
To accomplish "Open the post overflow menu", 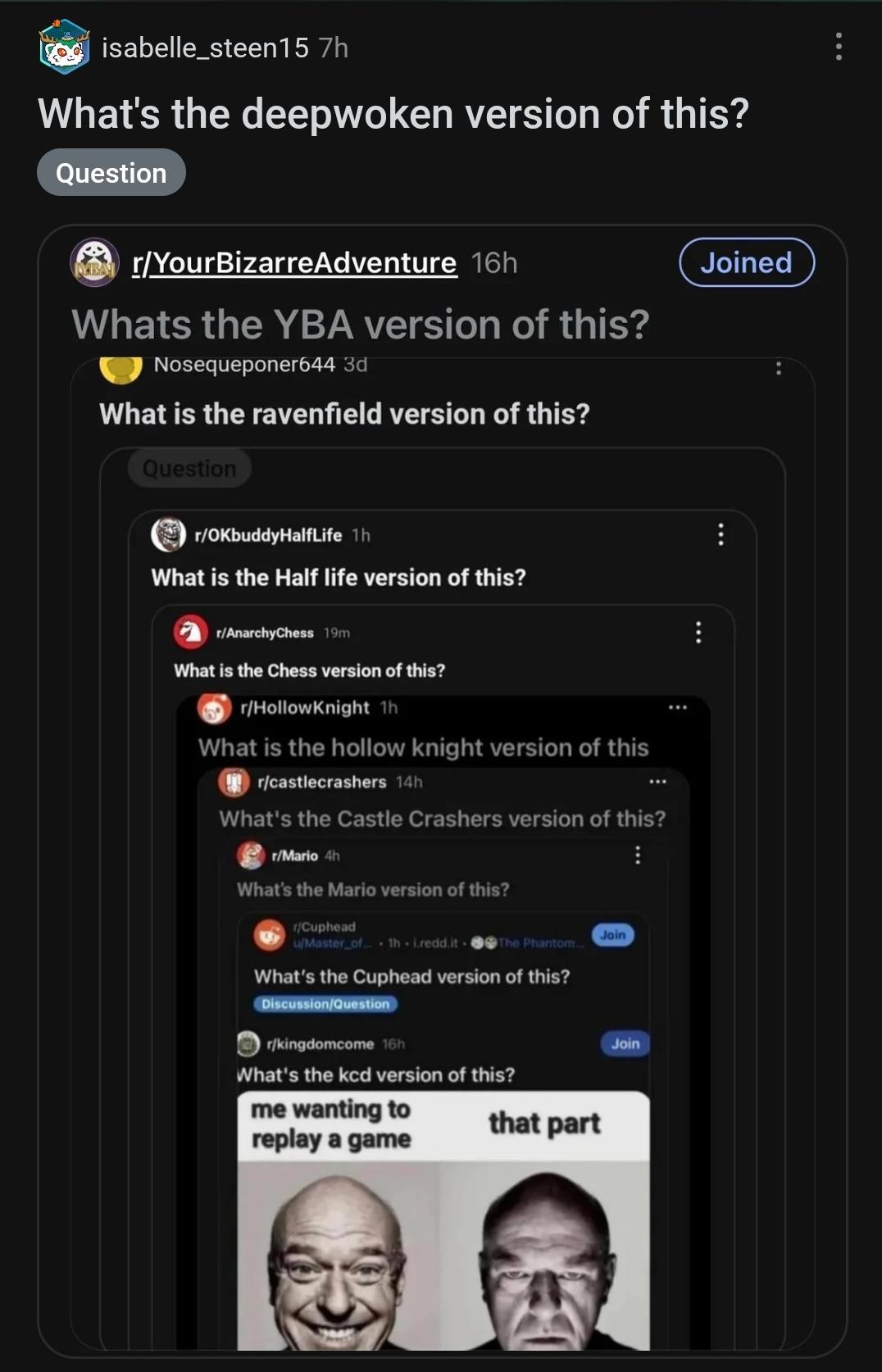I will [838, 47].
